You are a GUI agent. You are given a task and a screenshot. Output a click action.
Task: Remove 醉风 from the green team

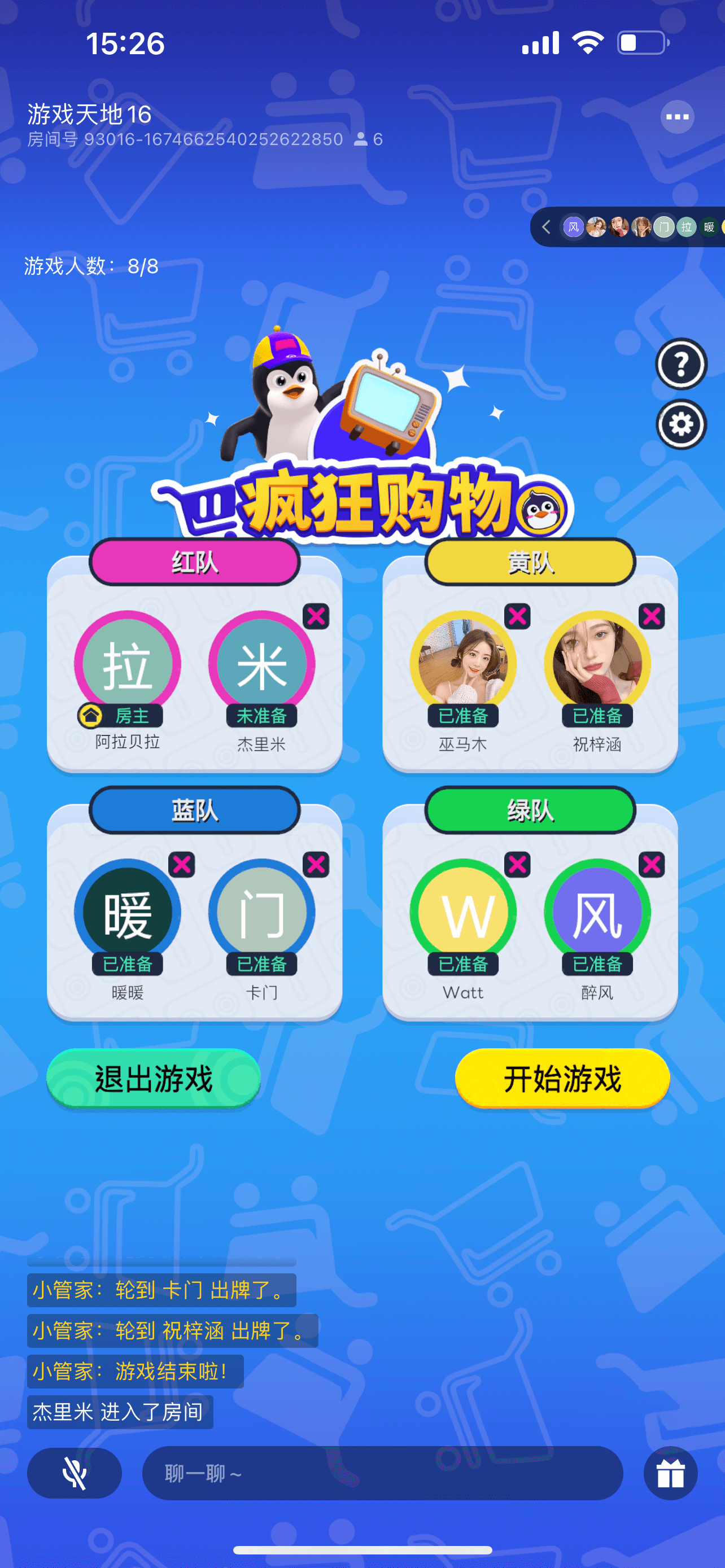pos(652,864)
